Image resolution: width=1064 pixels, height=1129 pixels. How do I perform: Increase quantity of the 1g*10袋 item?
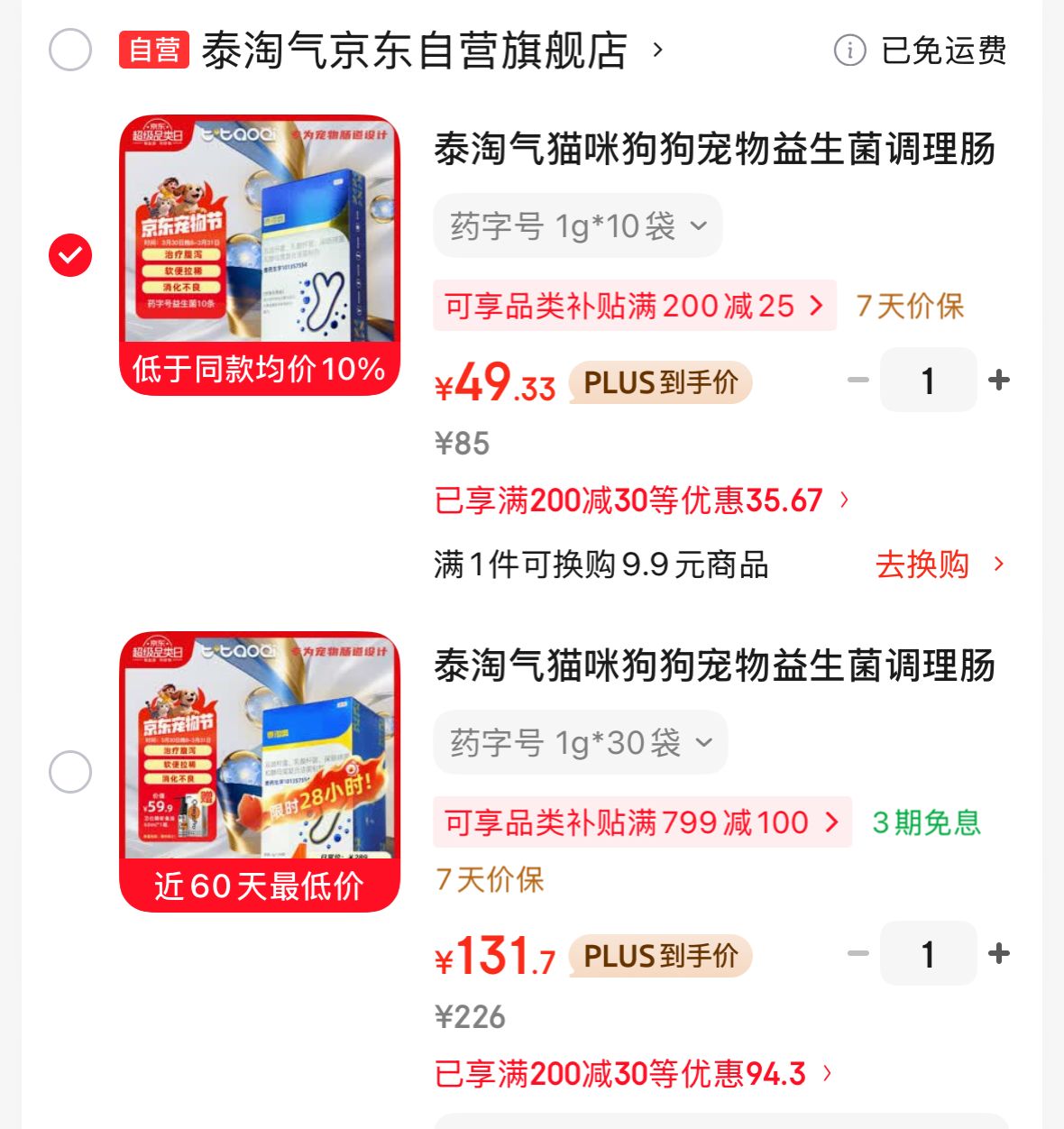coord(999,381)
